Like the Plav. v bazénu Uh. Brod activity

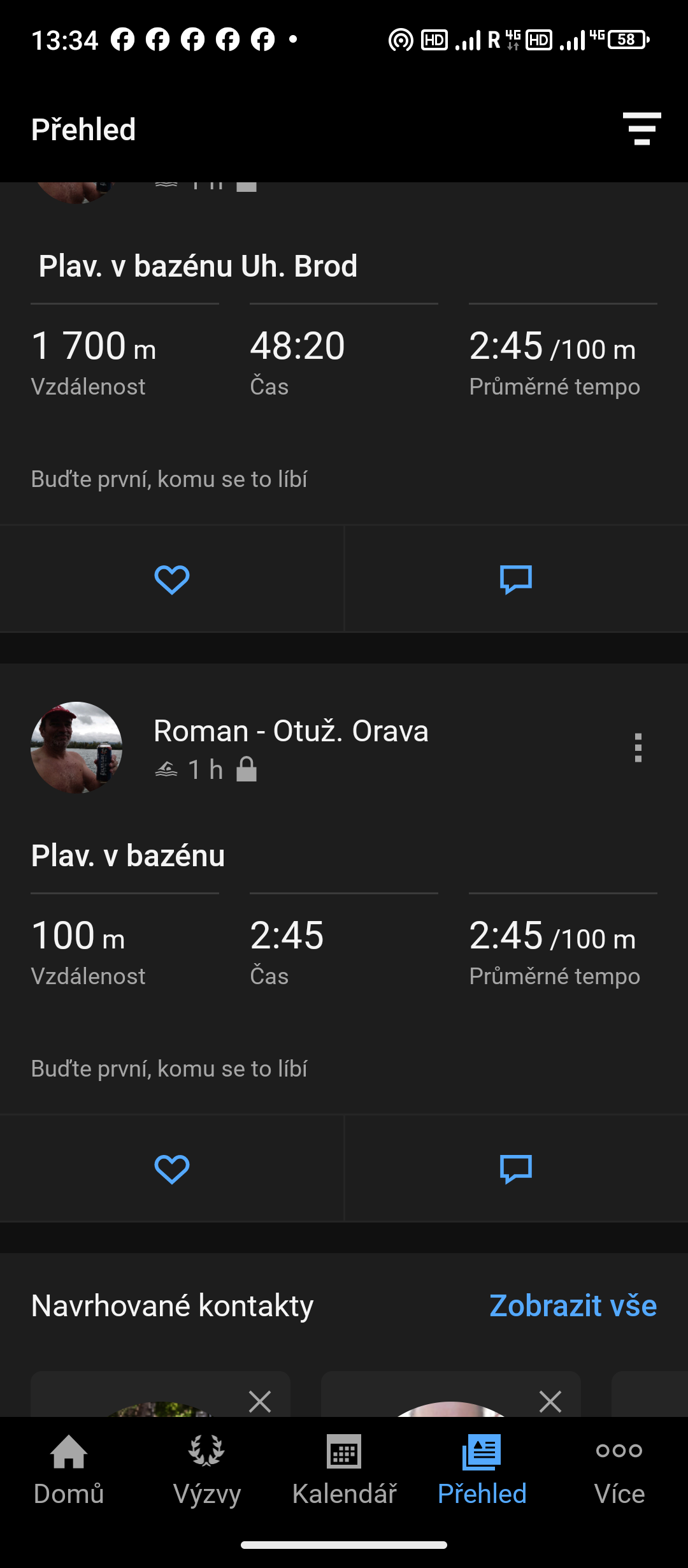coord(172,579)
